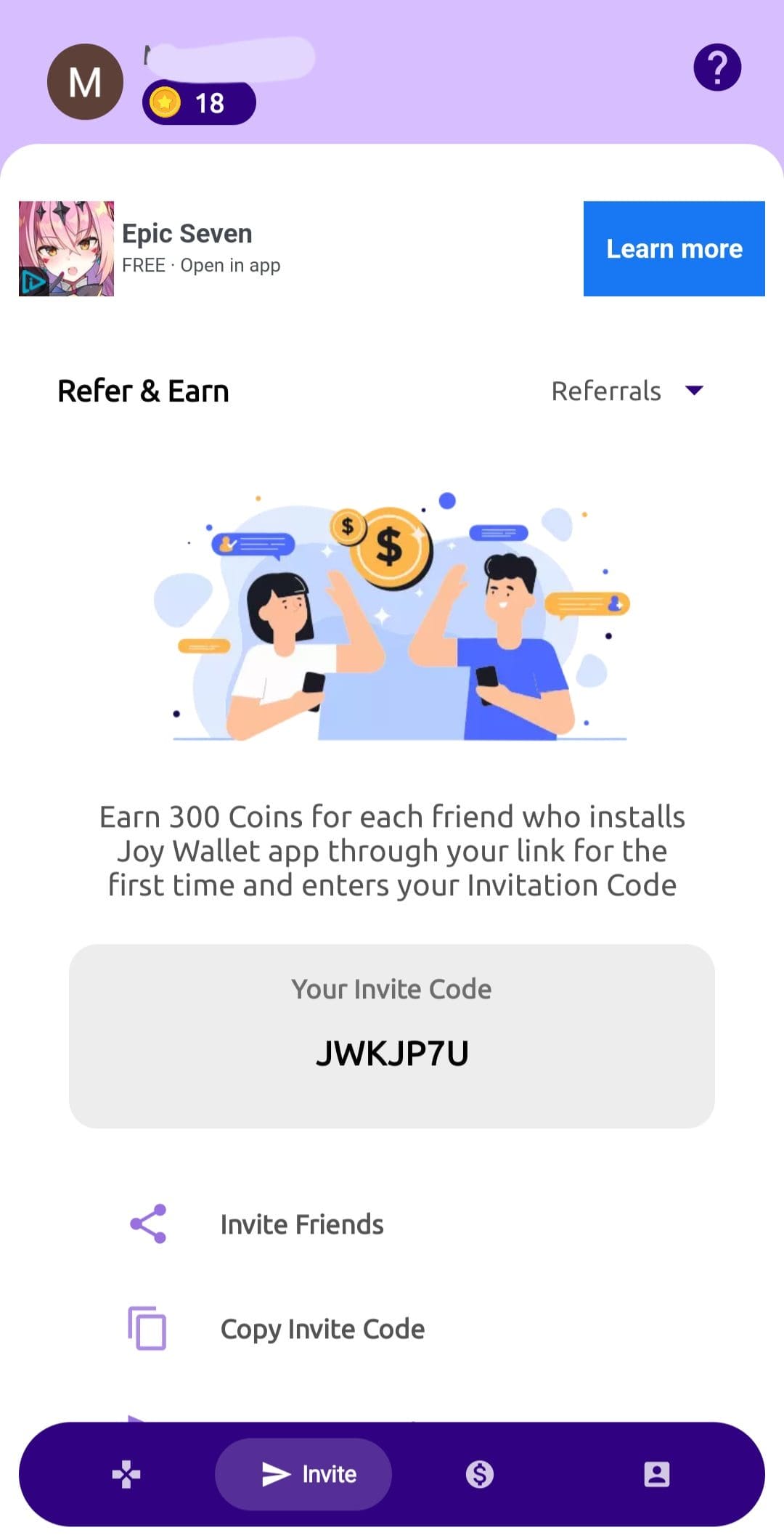784x1538 pixels.
Task: Open the Invite tab
Action: coord(303,1474)
